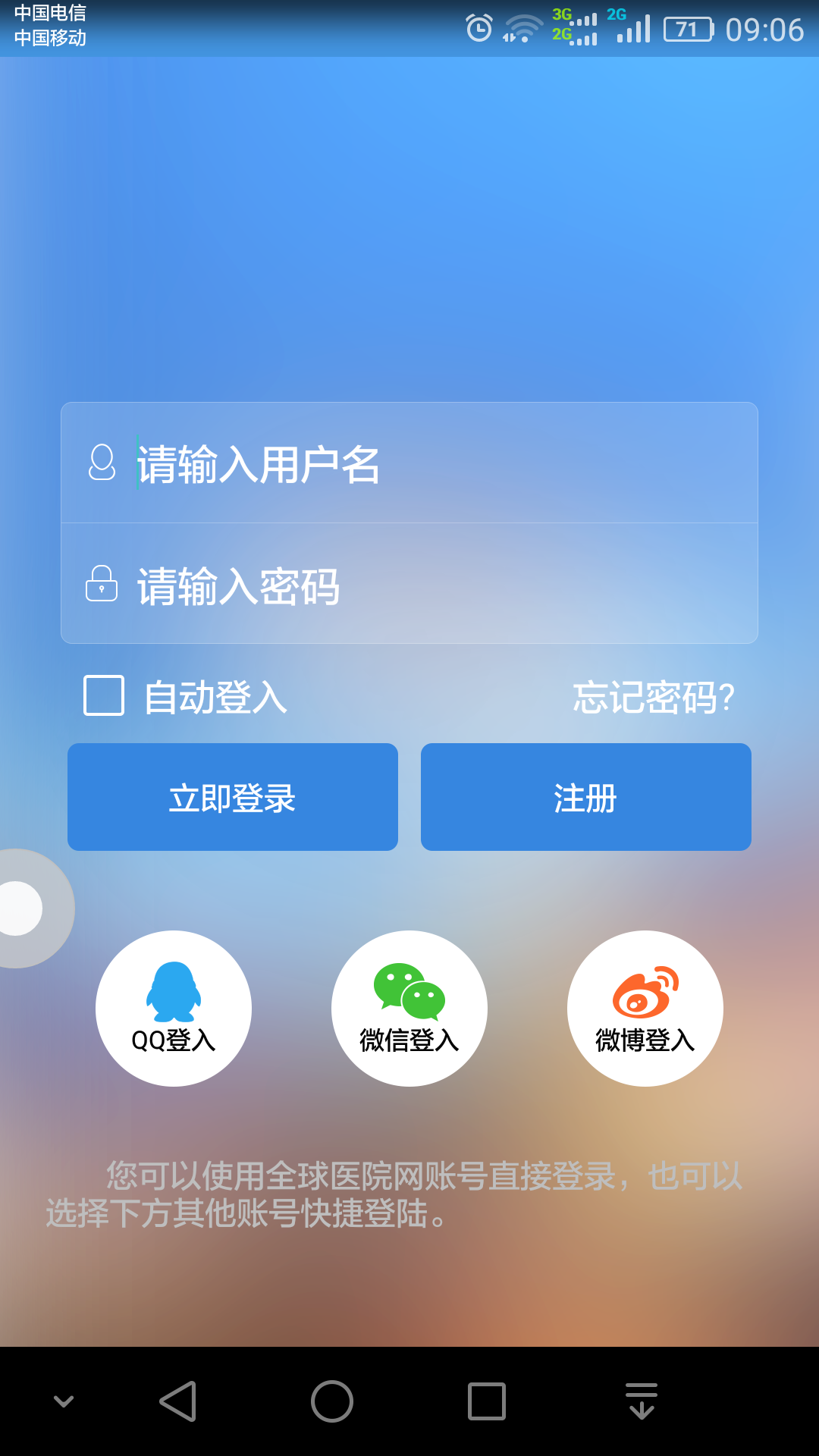Click the 注册 registration button
The height and width of the screenshot is (1456, 819).
click(585, 796)
